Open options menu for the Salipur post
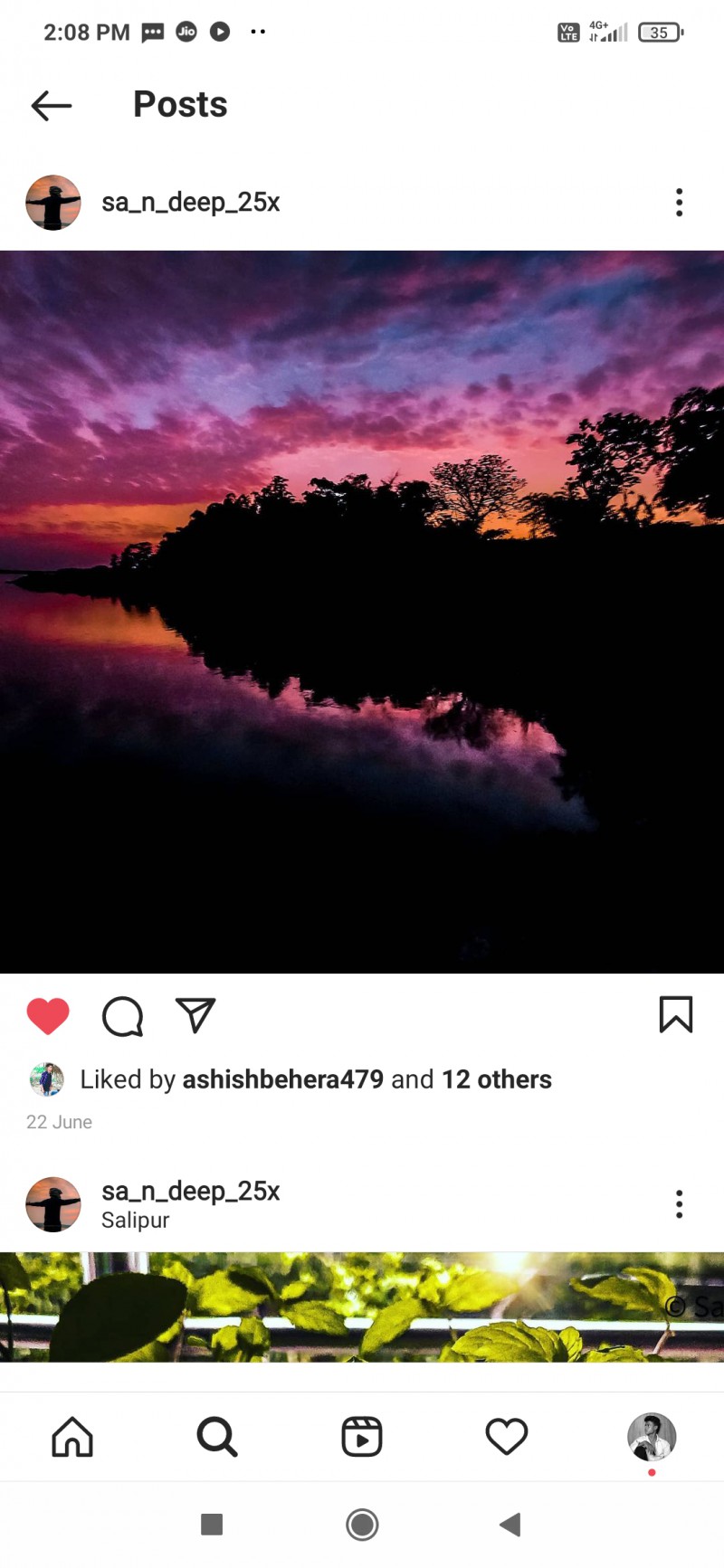The image size is (724, 1568). pyautogui.click(x=679, y=1204)
